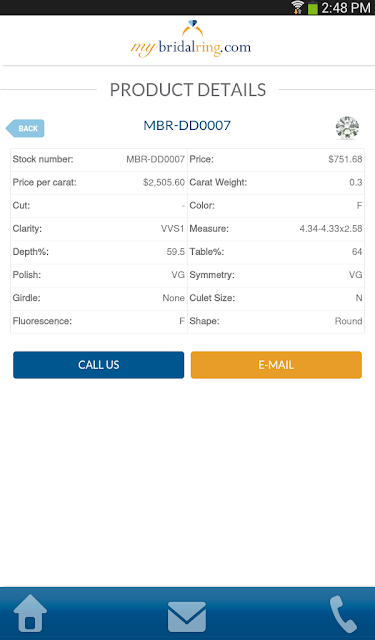Tap the Call Us button
The width and height of the screenshot is (375, 640).
[x=98, y=365]
